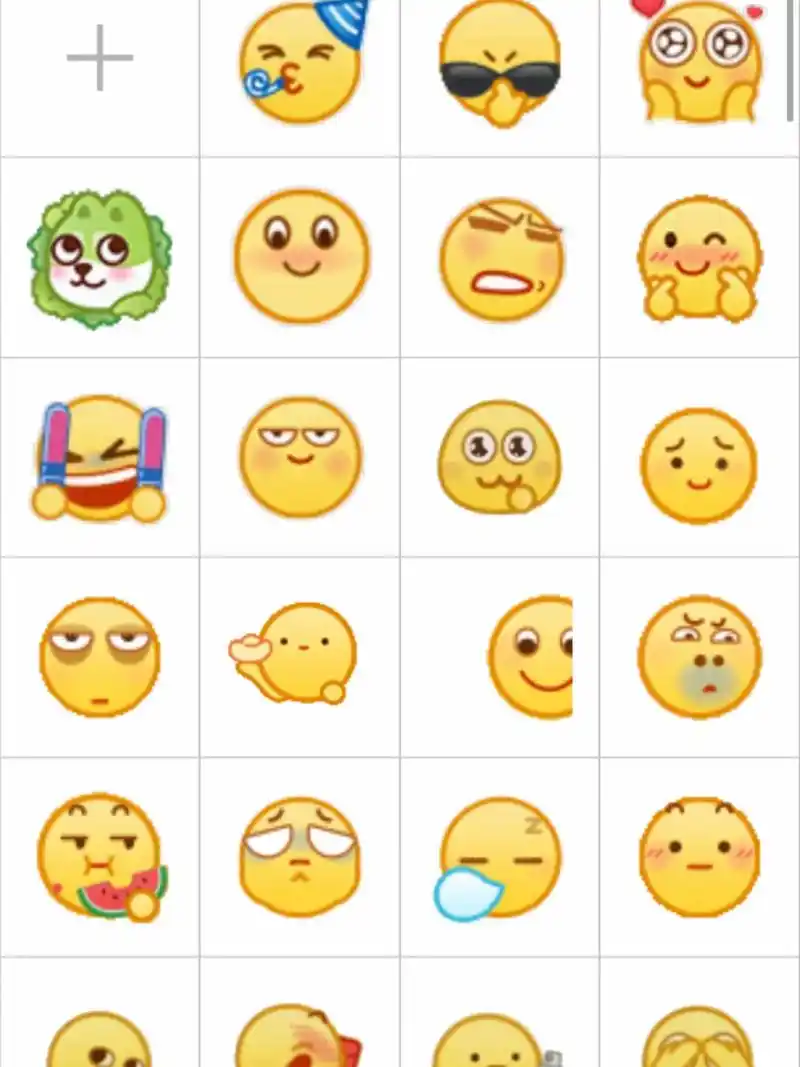
Task: Select the watermelon eating emoji
Action: 100,856
